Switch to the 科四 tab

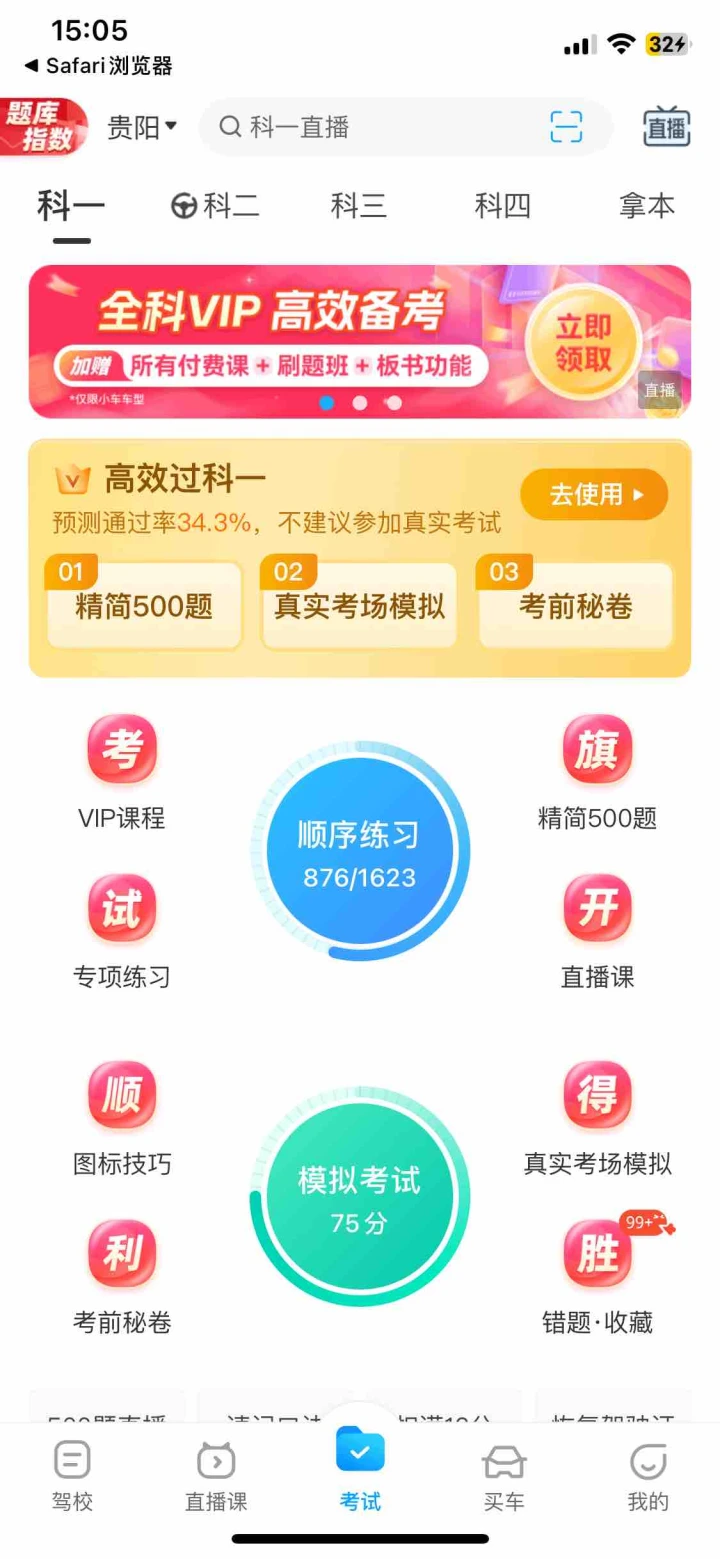[x=502, y=207]
